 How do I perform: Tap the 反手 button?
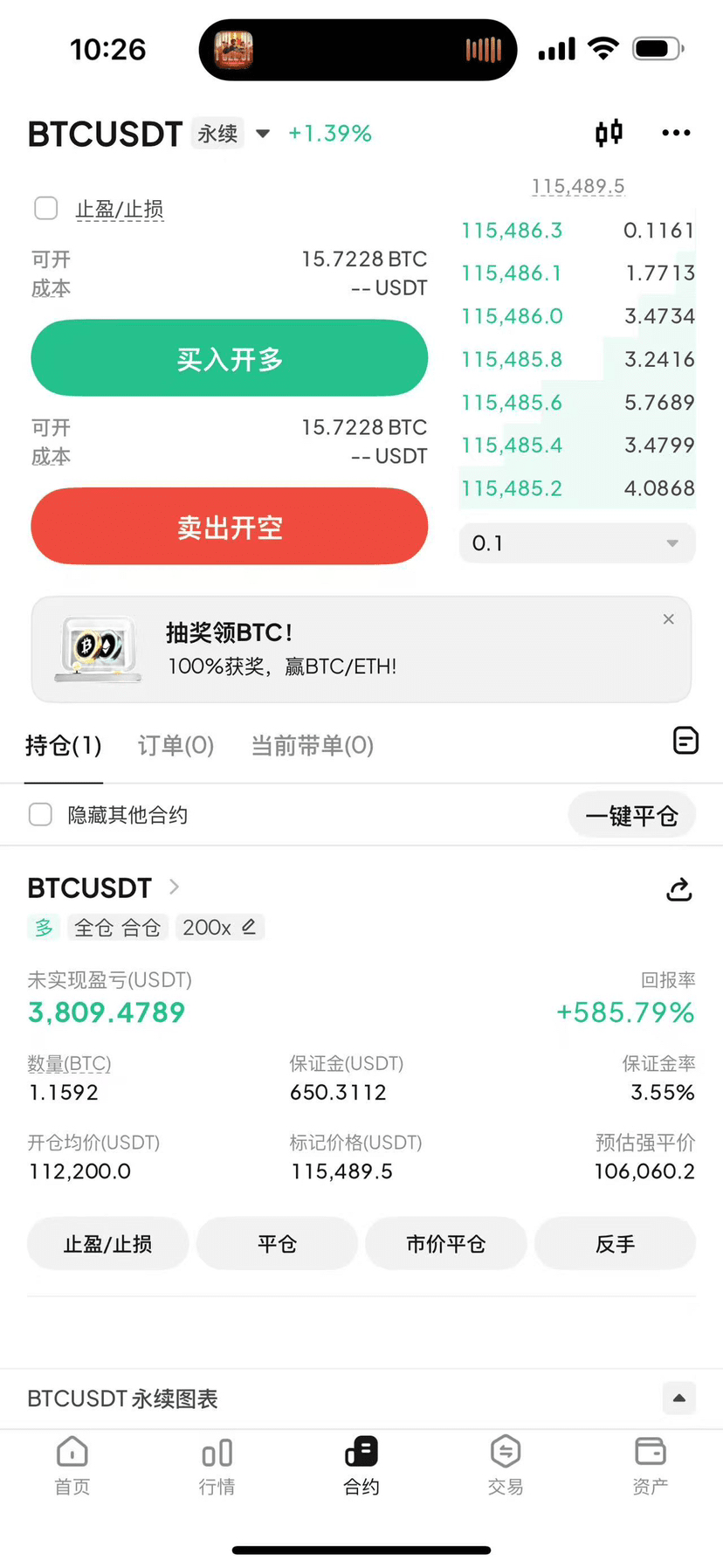coord(615,1243)
